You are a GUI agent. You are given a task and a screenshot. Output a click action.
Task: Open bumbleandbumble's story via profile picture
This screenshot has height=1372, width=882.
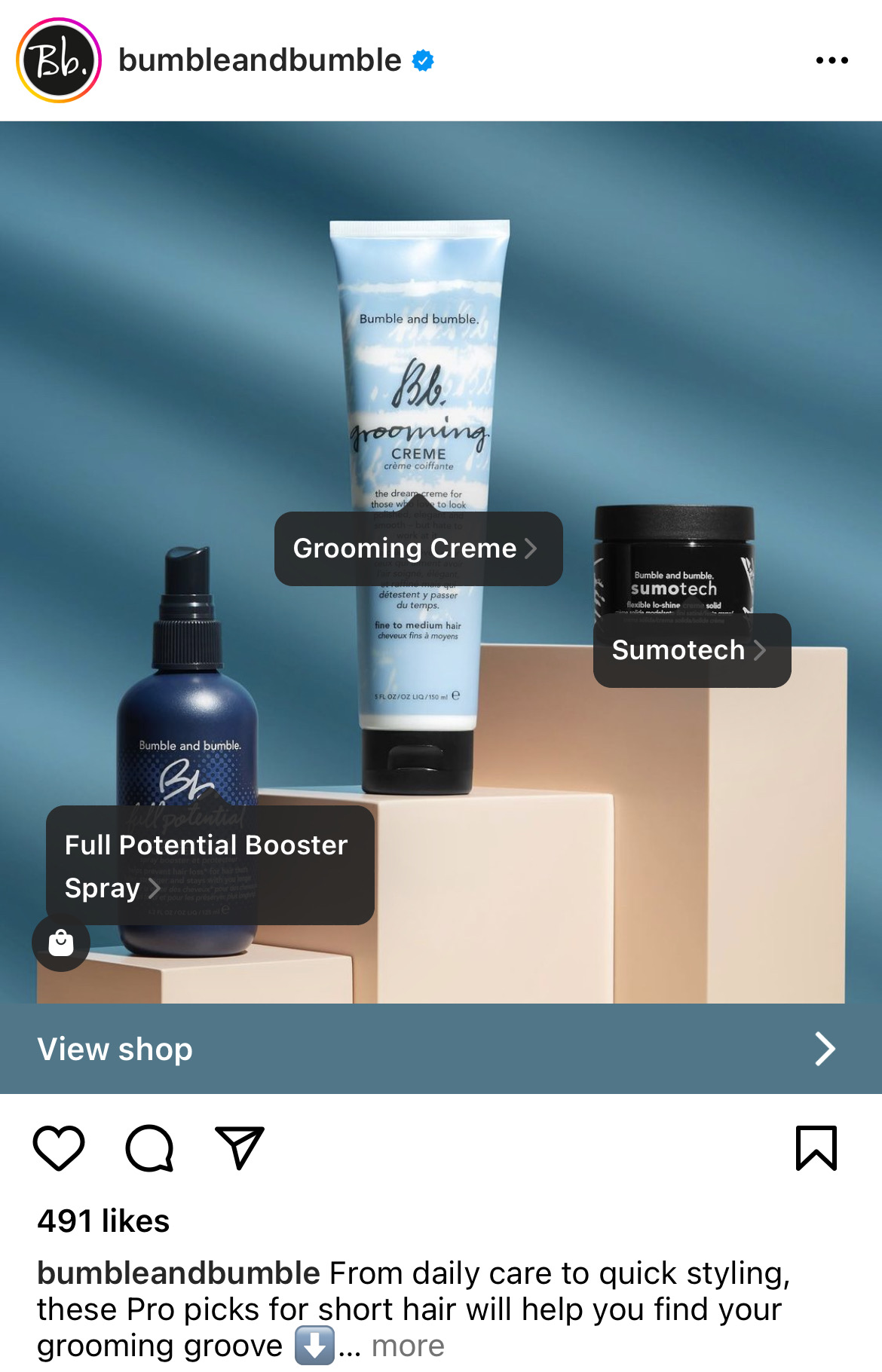coord(59,60)
